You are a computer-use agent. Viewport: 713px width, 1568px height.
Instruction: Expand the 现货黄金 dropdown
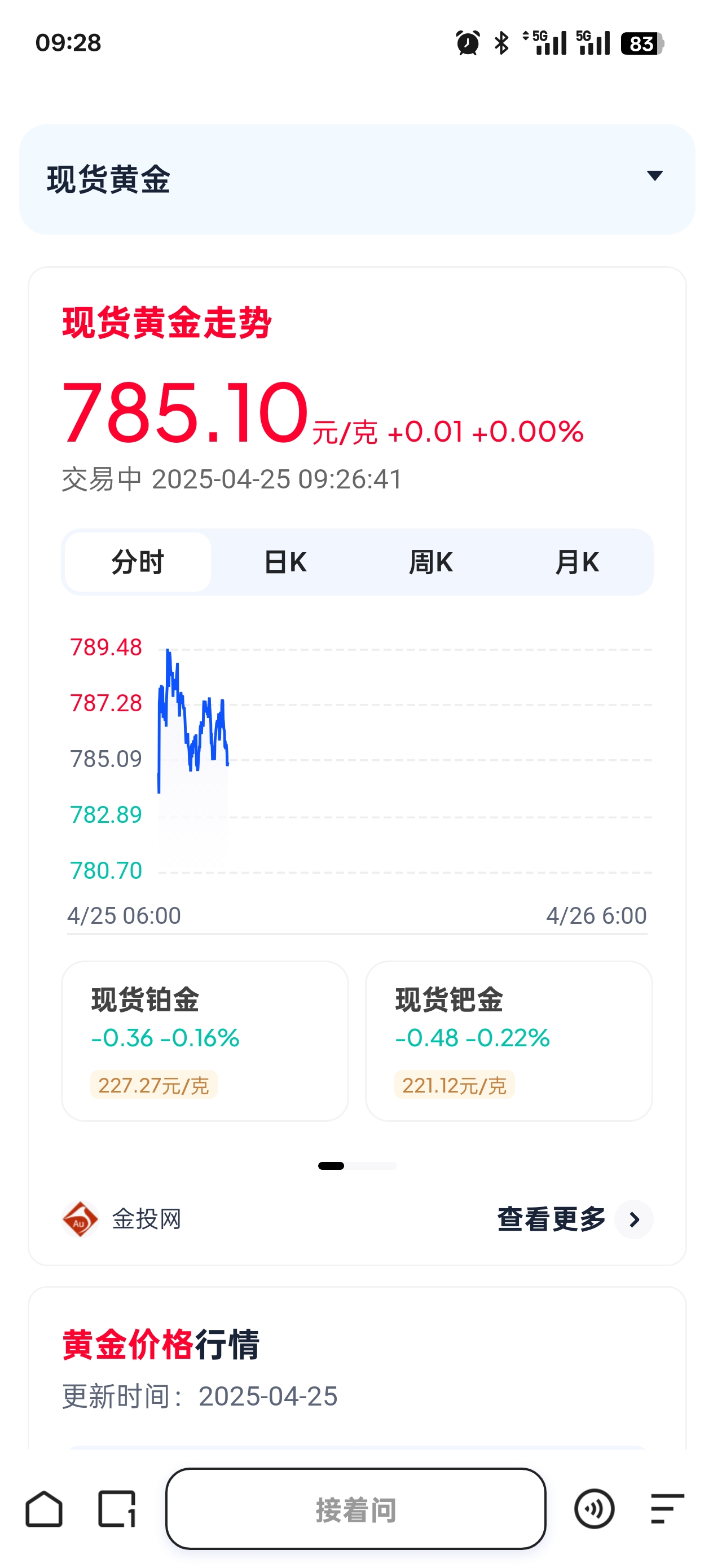click(x=357, y=179)
